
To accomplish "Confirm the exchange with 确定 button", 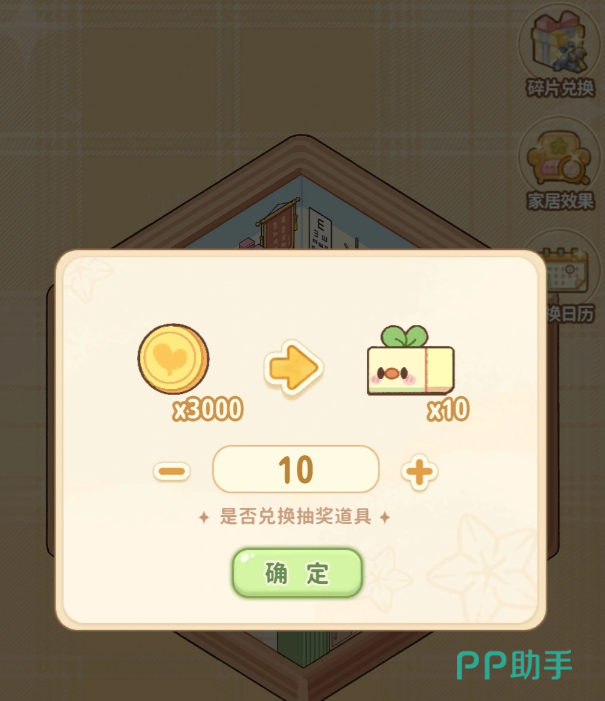I will [297, 573].
